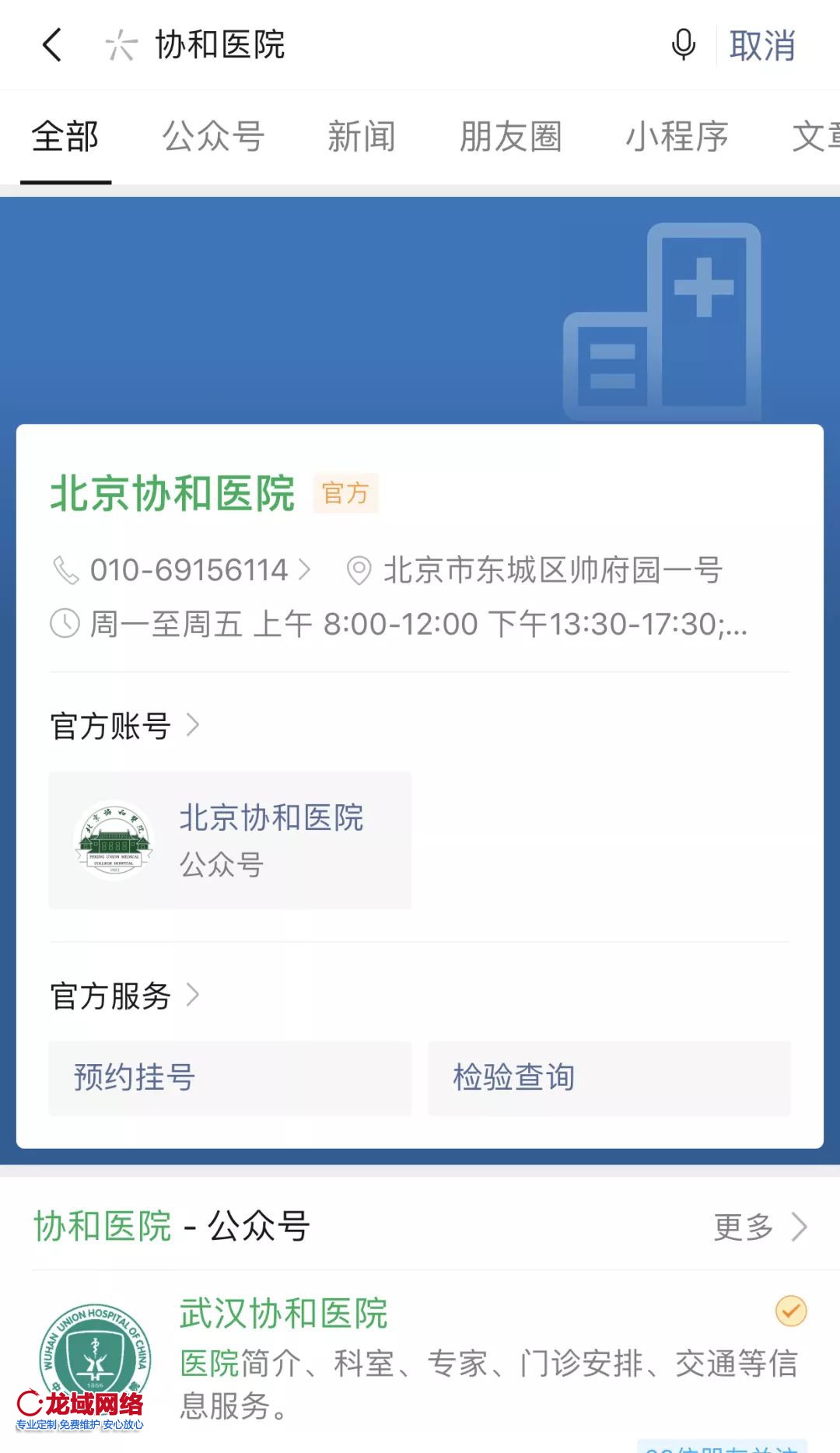The width and height of the screenshot is (840, 1453).
Task: Expand the 官方服务 section
Action: [124, 996]
